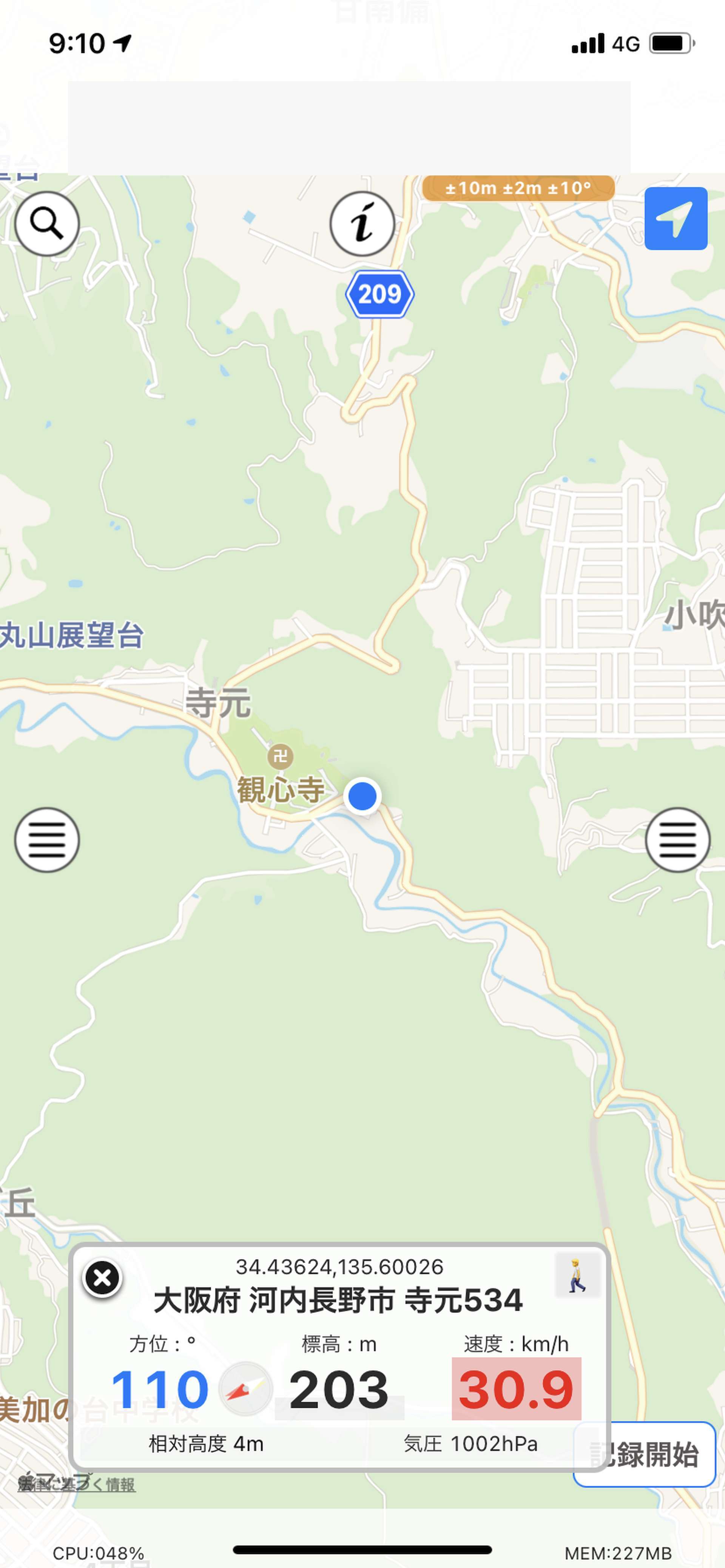Open the legal info link 法律に基づく情報
Image resolution: width=725 pixels, height=1568 pixels.
point(77,1485)
